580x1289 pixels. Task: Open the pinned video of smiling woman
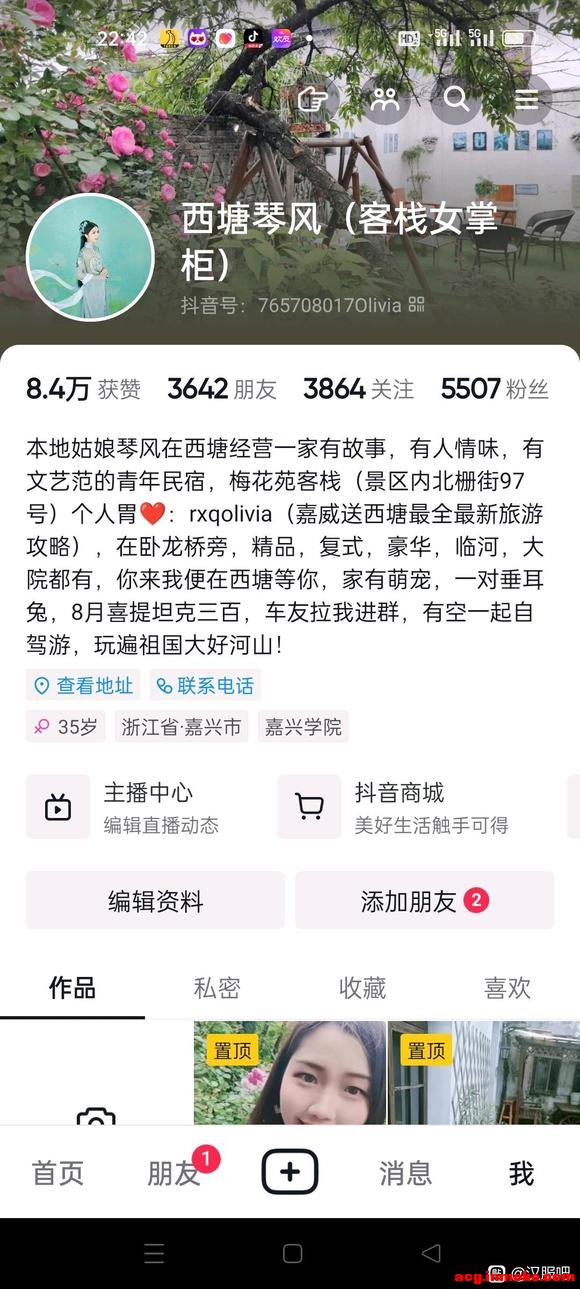(x=290, y=1073)
